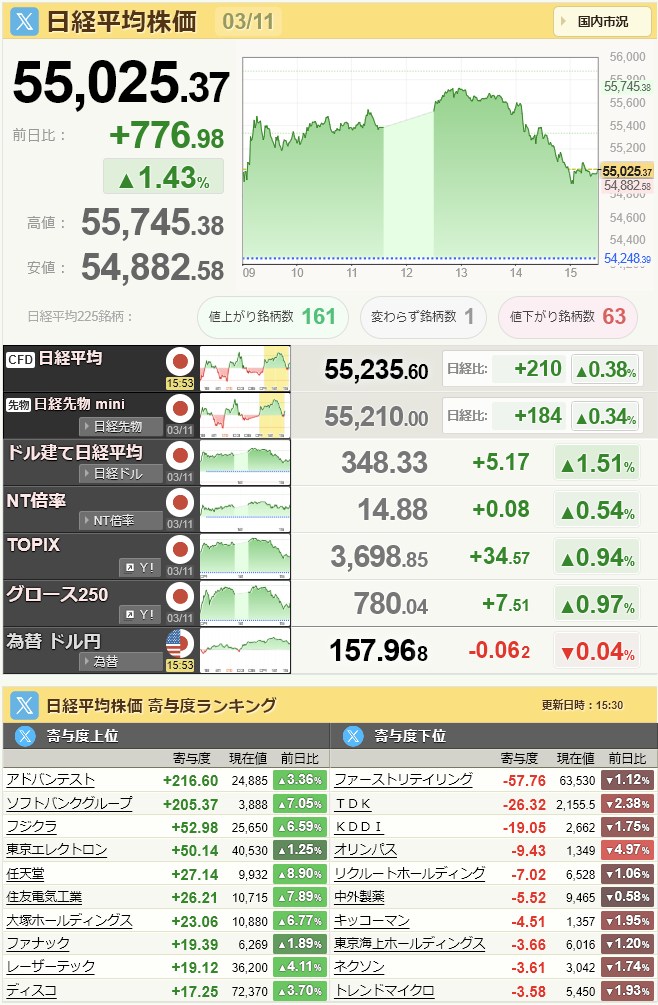
Task: Open the 国内市況 button
Action: click(x=602, y=21)
